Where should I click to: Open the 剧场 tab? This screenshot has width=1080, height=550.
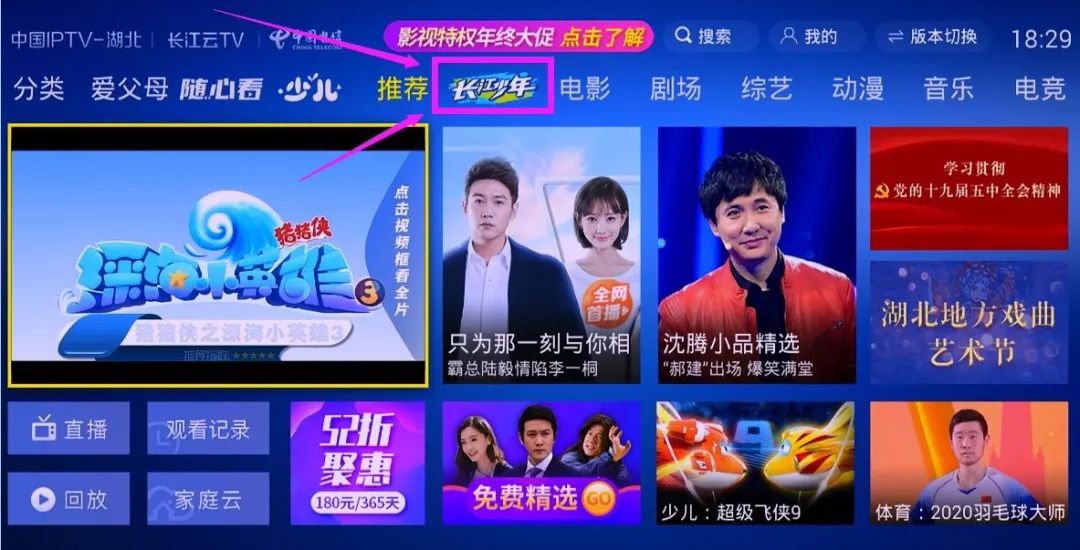(x=675, y=88)
